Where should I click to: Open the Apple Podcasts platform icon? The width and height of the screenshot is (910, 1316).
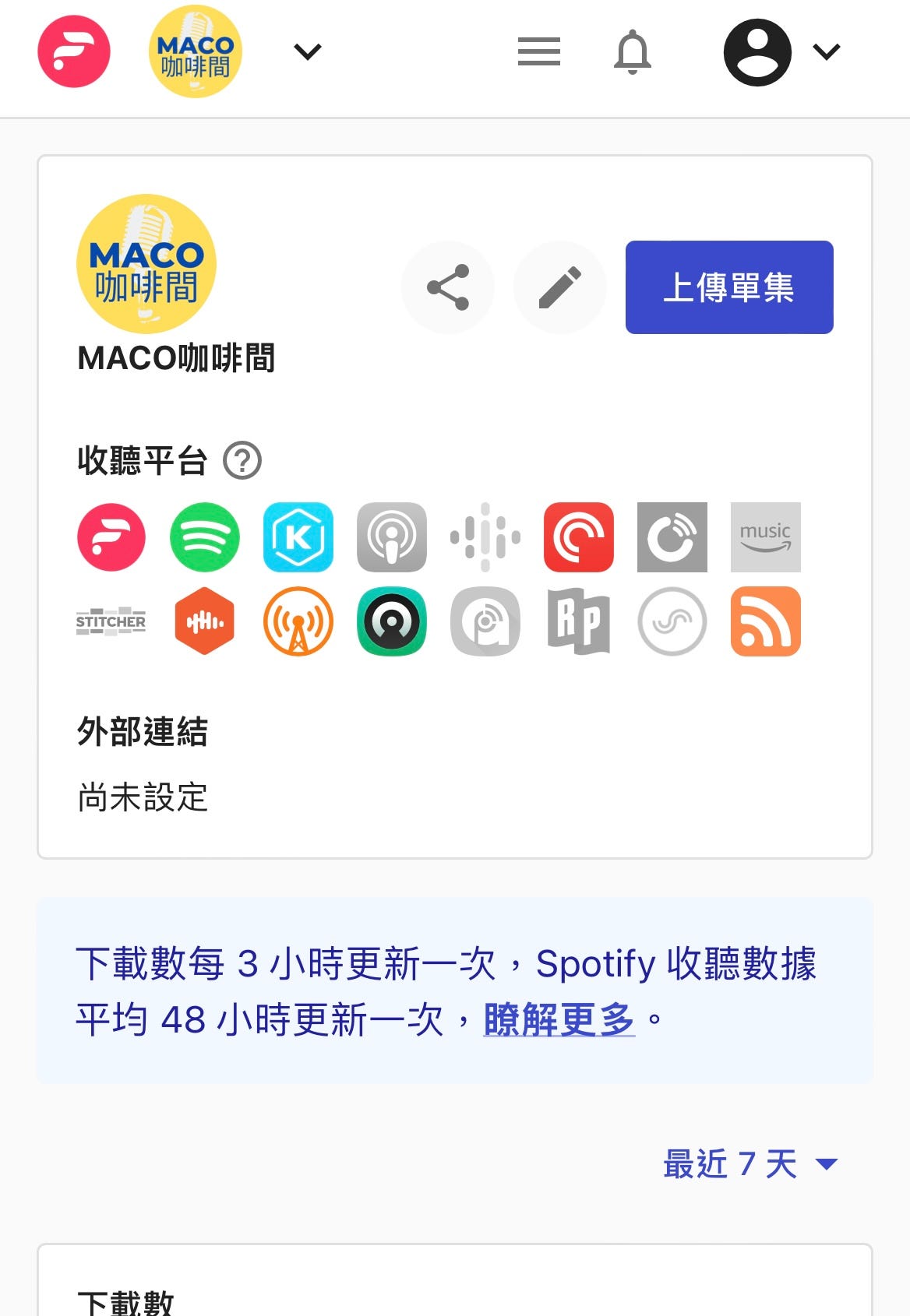(392, 537)
